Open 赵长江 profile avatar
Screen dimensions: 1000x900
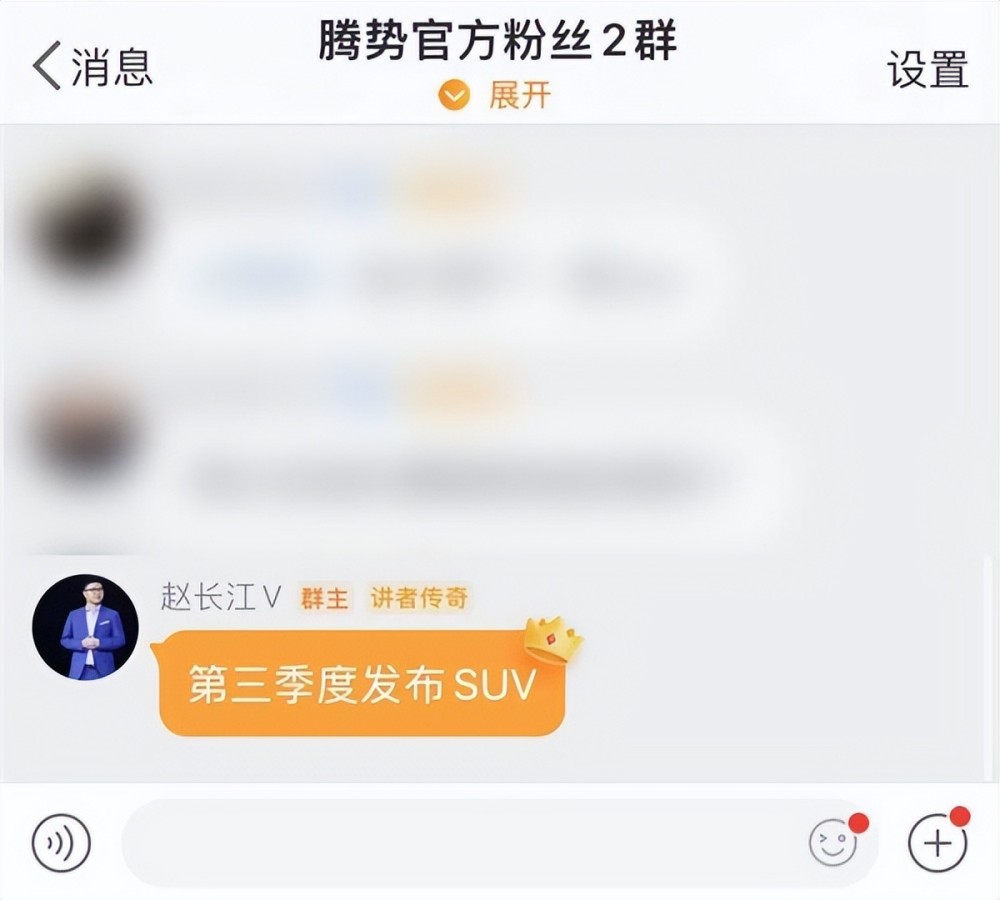(85, 628)
